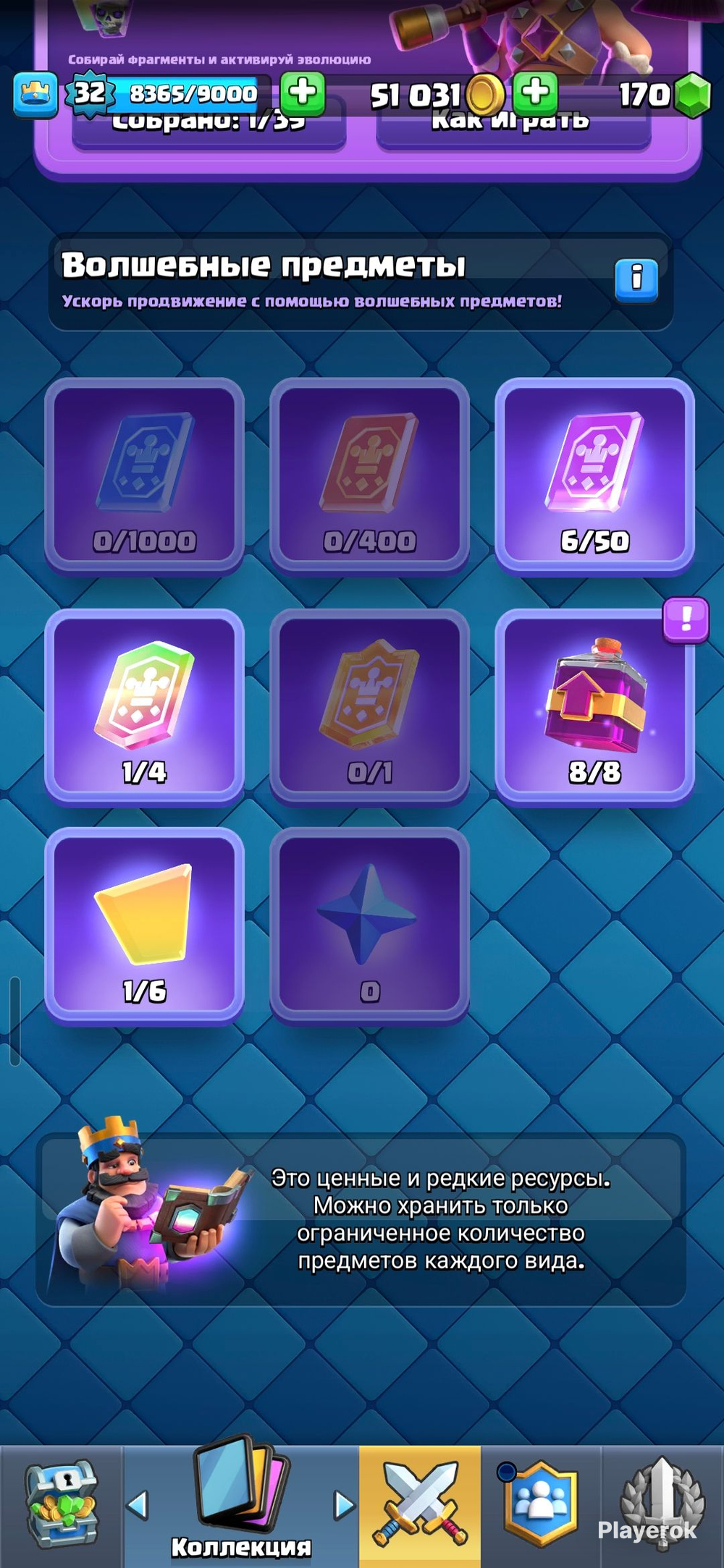Select the purple epic wild card 6/50

pyautogui.click(x=594, y=475)
